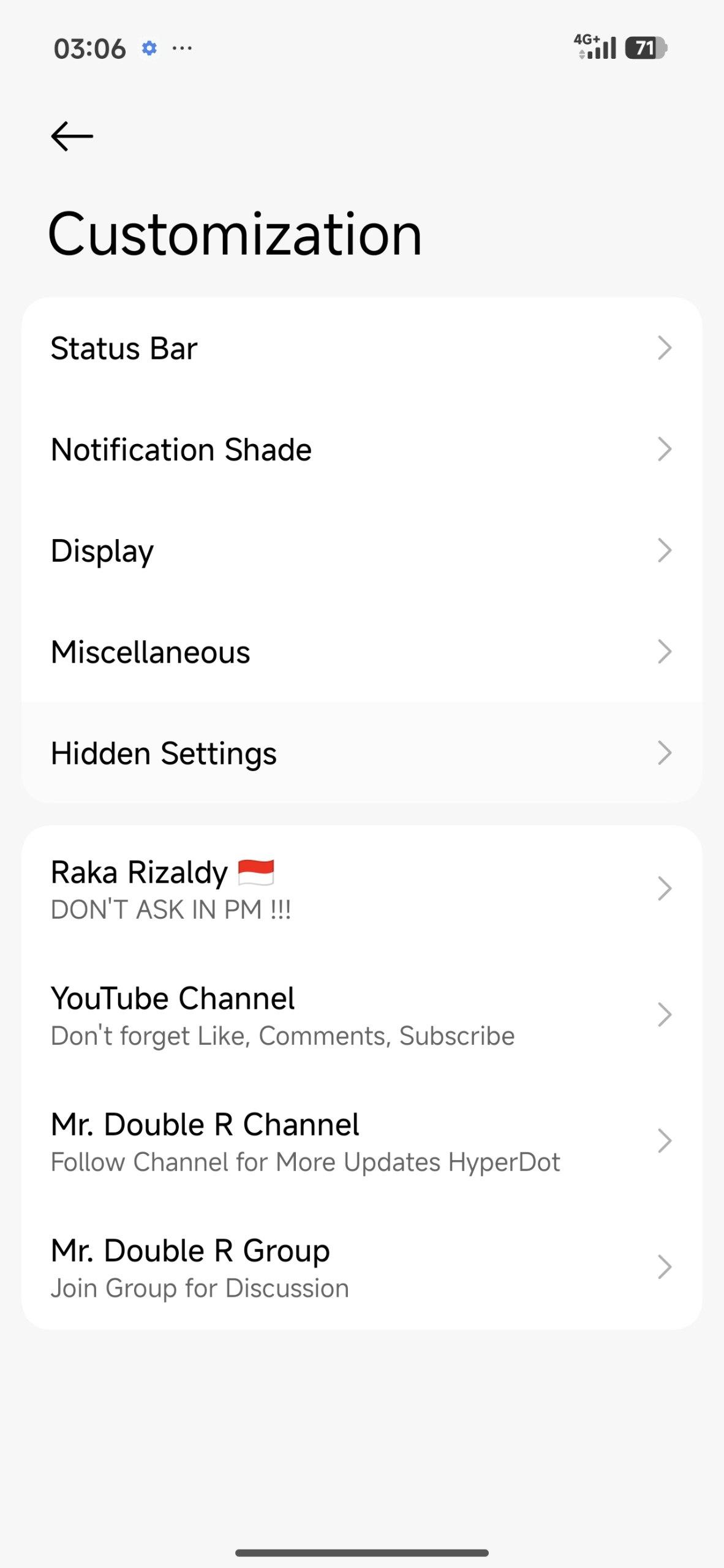Open Status Bar settings
Image resolution: width=724 pixels, height=1568 pixels.
pos(361,348)
